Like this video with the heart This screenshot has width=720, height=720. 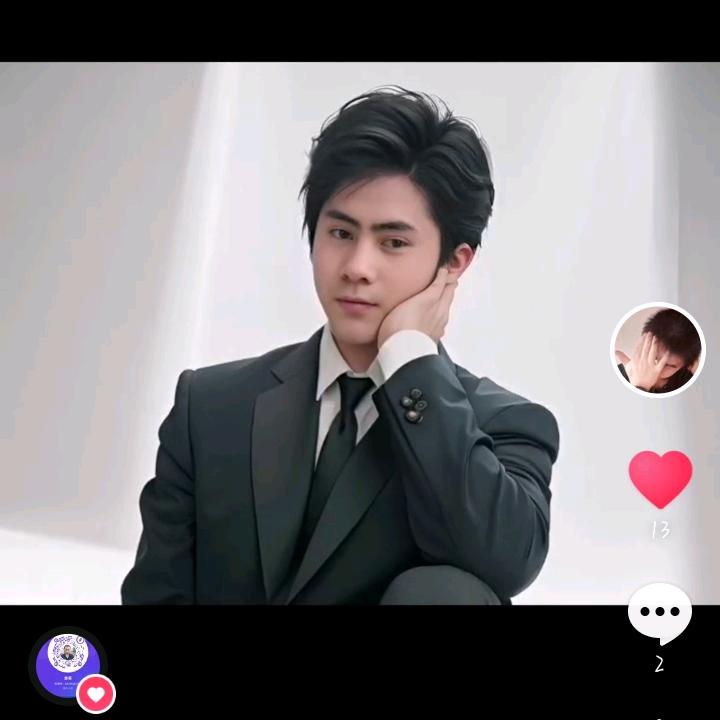coord(660,478)
